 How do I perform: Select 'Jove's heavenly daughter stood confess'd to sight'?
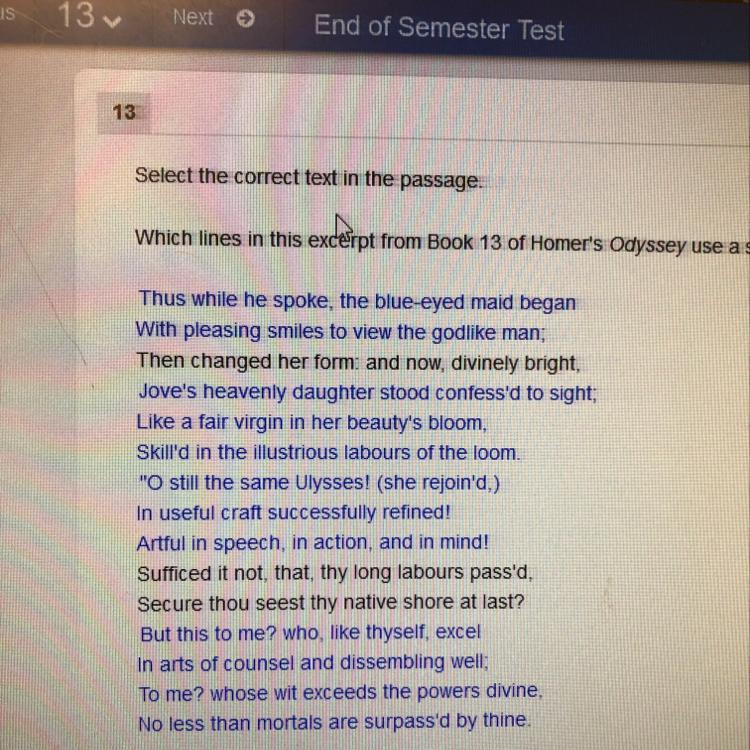(x=367, y=392)
